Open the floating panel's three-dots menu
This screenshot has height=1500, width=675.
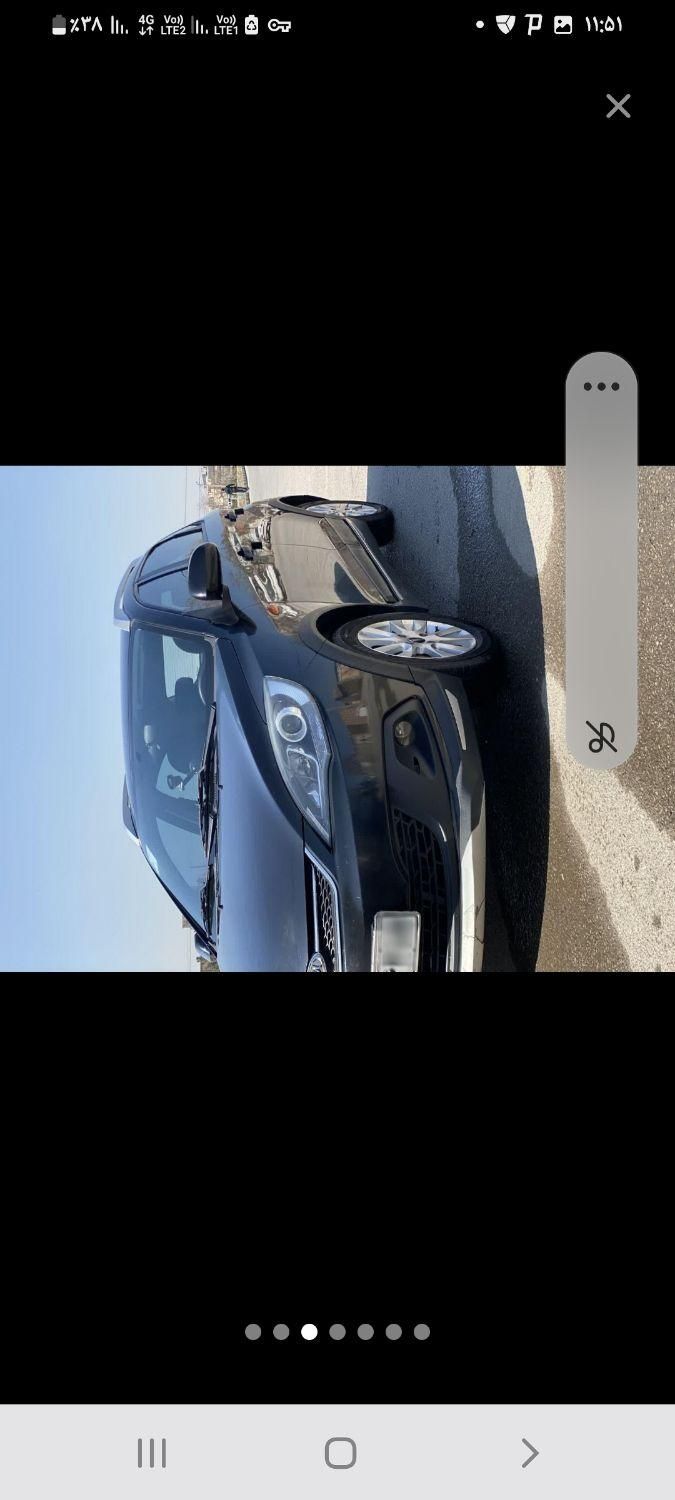click(x=601, y=387)
